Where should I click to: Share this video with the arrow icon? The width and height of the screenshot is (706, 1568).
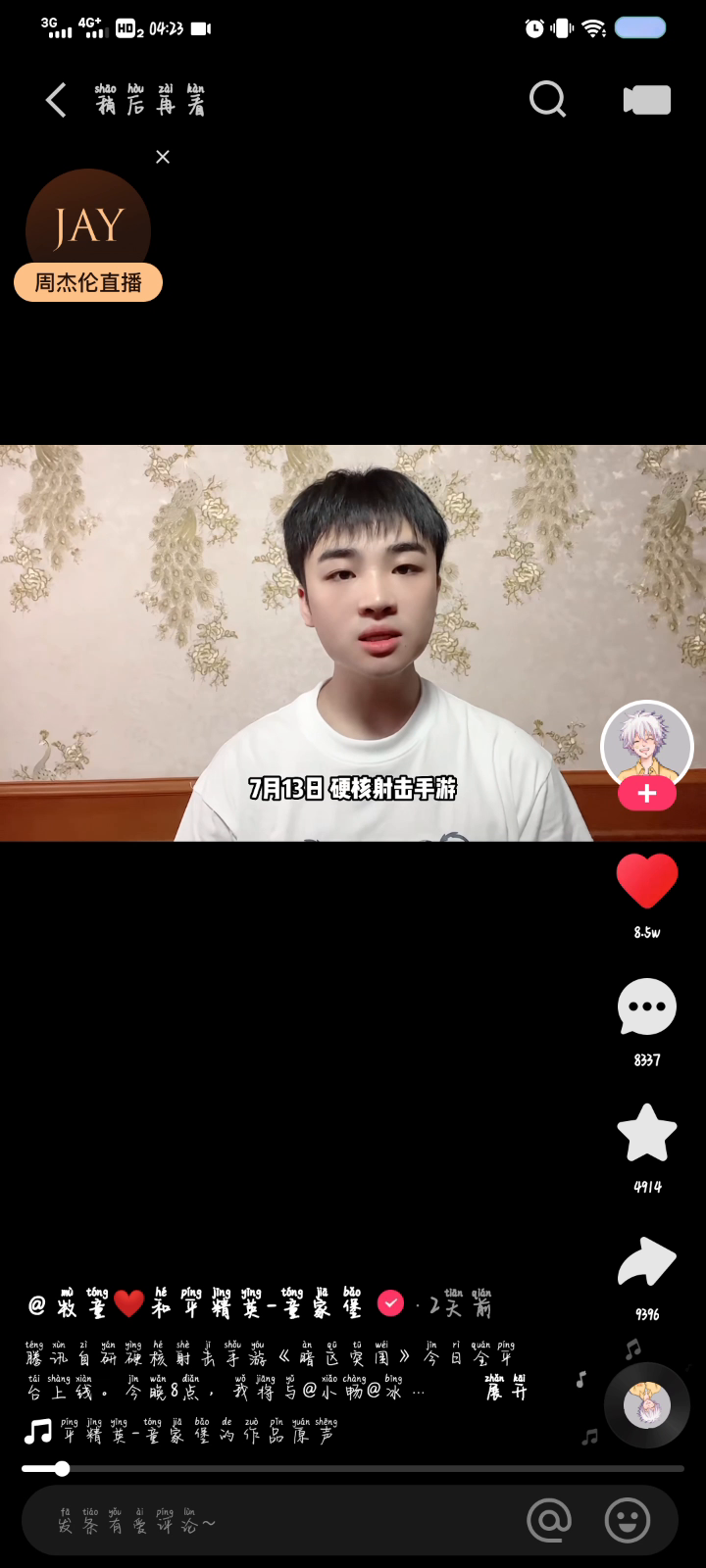click(646, 1262)
